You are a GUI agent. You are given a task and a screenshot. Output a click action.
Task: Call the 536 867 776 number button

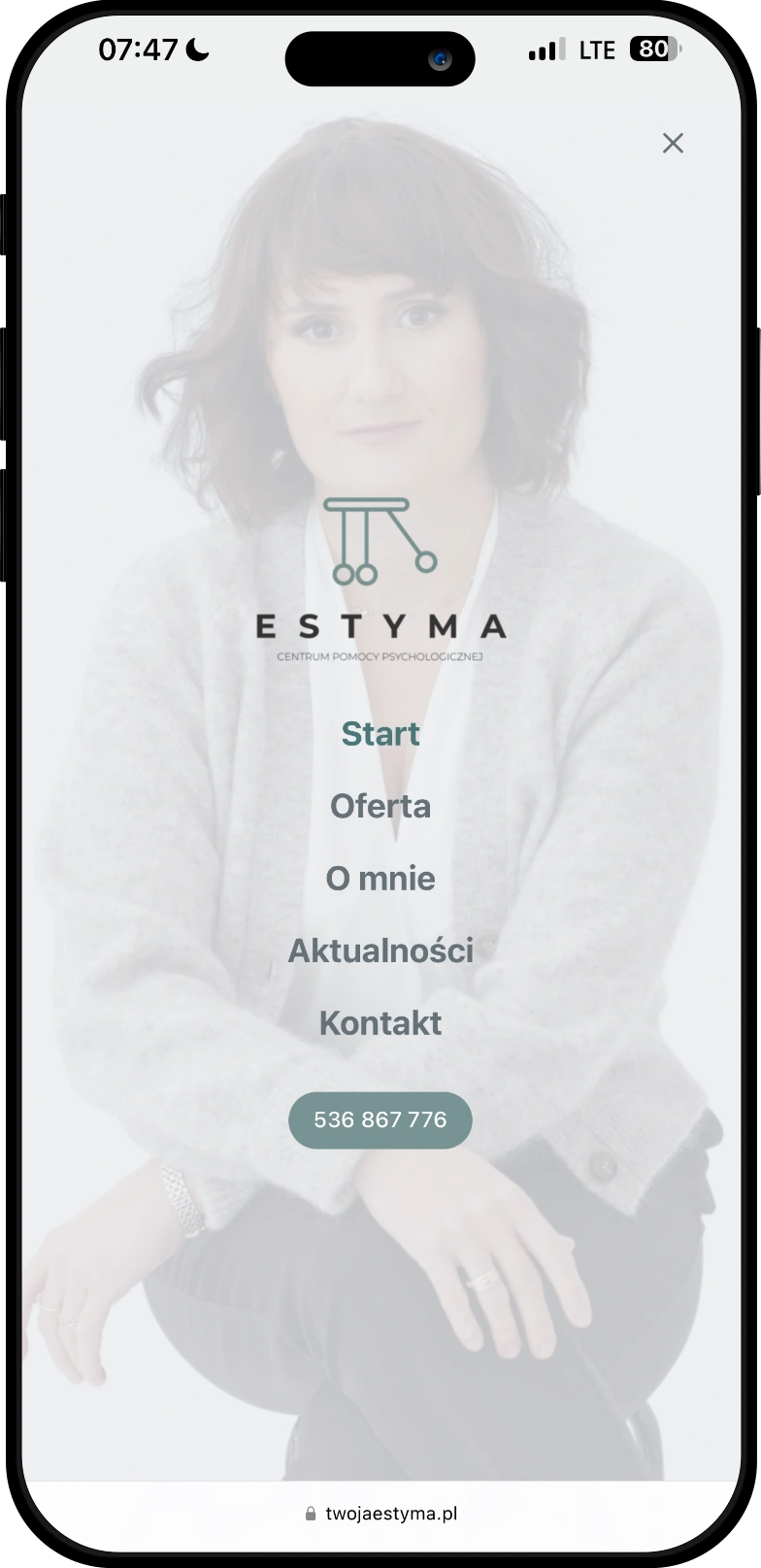pyautogui.click(x=380, y=1120)
